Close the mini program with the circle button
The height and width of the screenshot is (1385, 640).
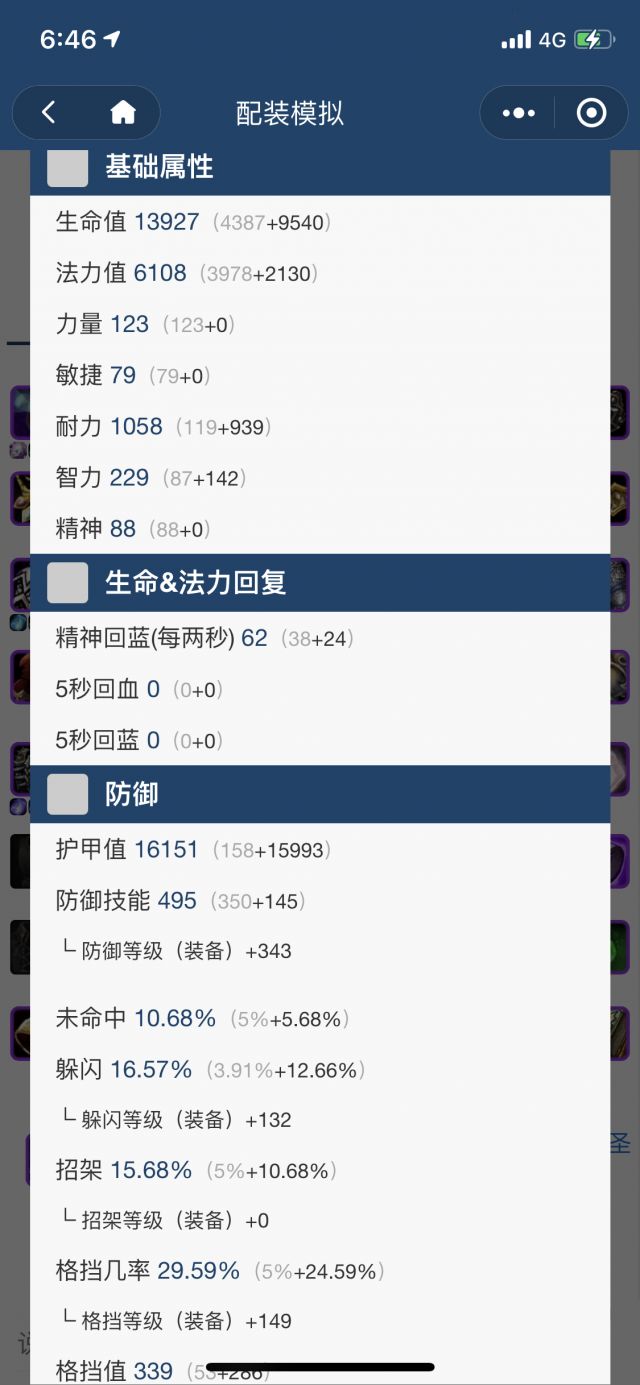tap(591, 113)
